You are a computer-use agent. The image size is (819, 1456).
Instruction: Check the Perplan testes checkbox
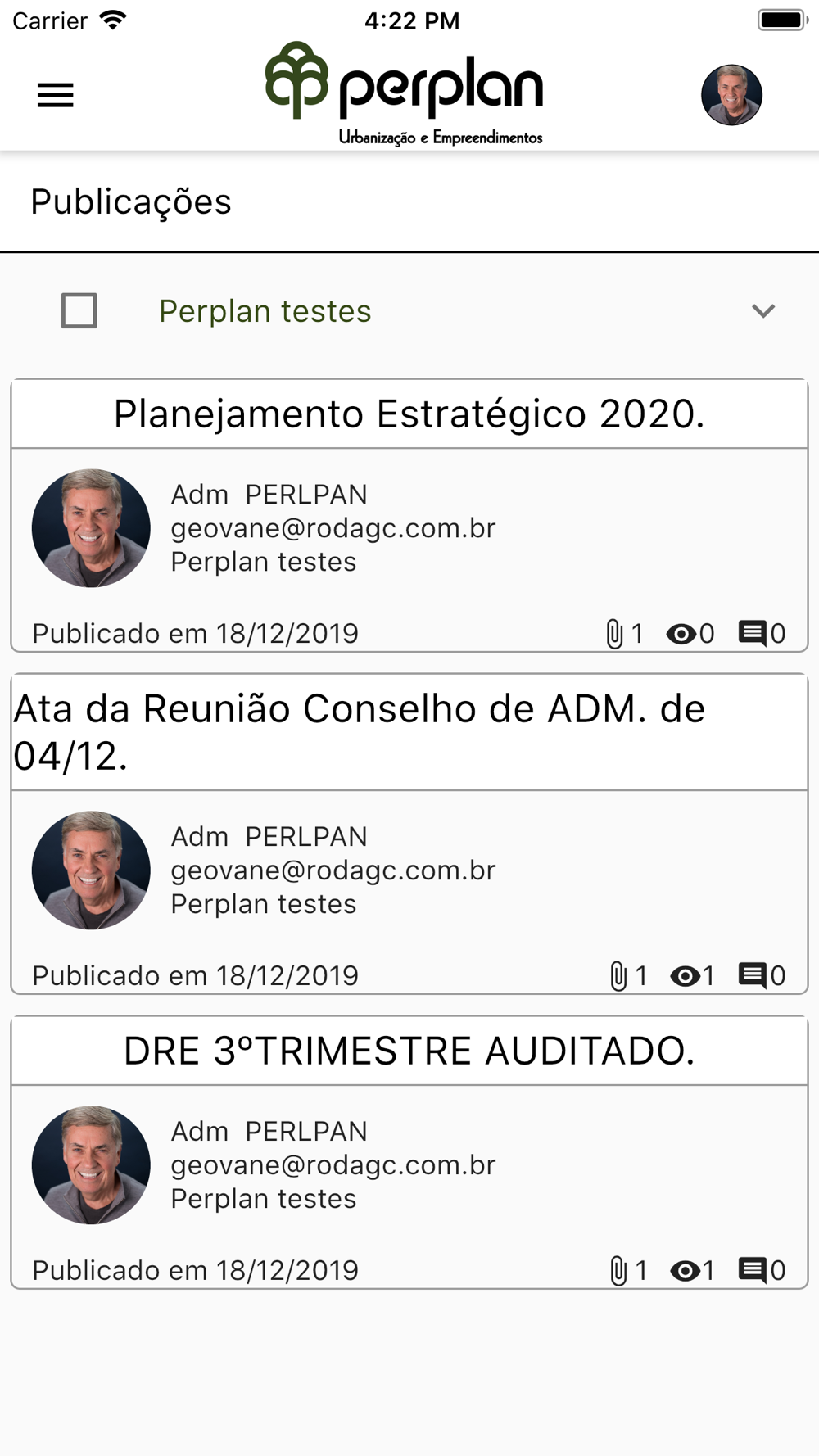79,311
